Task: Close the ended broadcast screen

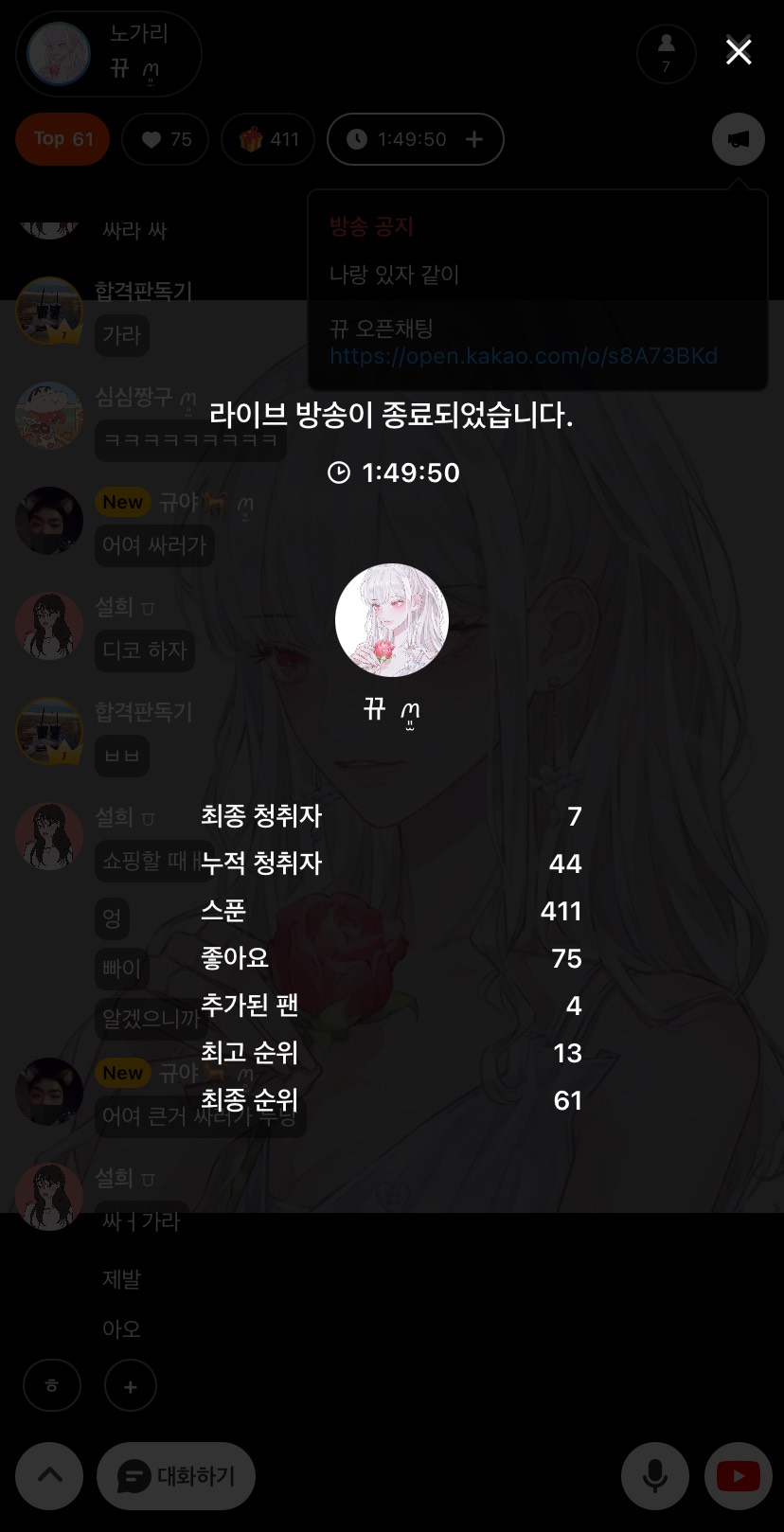Action: pyautogui.click(x=738, y=52)
